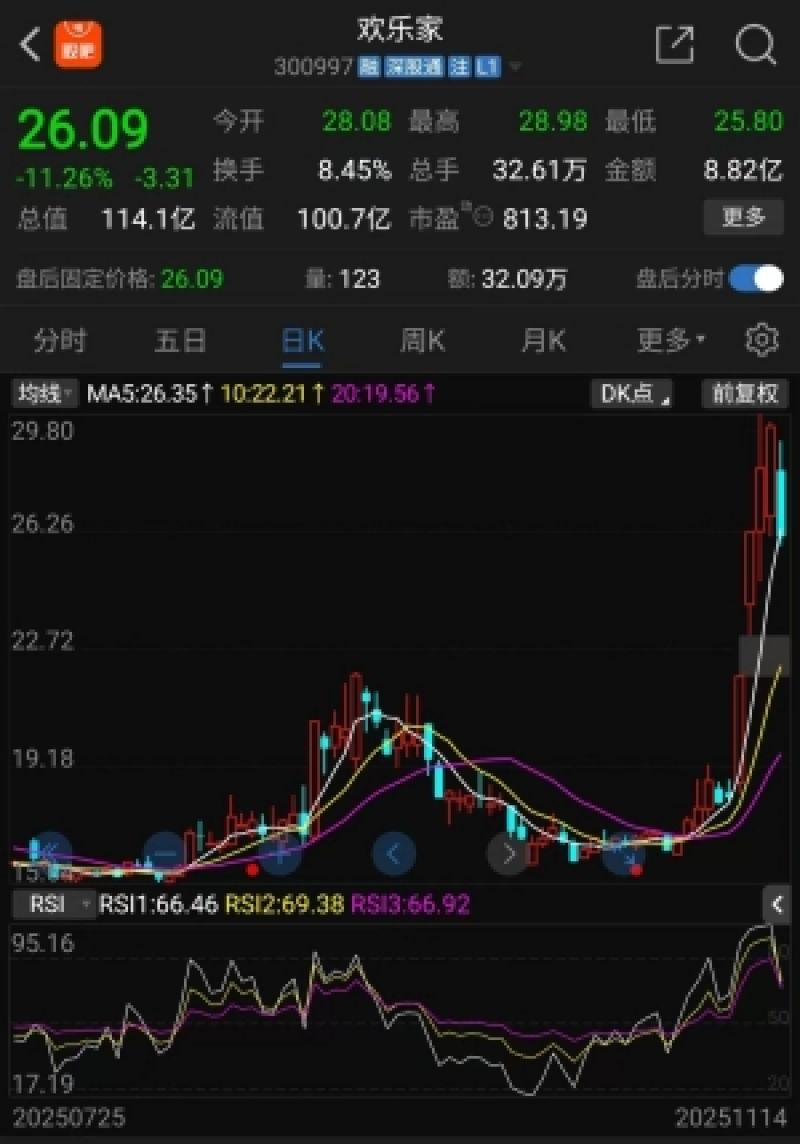This screenshot has width=800, height=1144.
Task: Open the 均线 moving average dropdown
Action: (39, 394)
